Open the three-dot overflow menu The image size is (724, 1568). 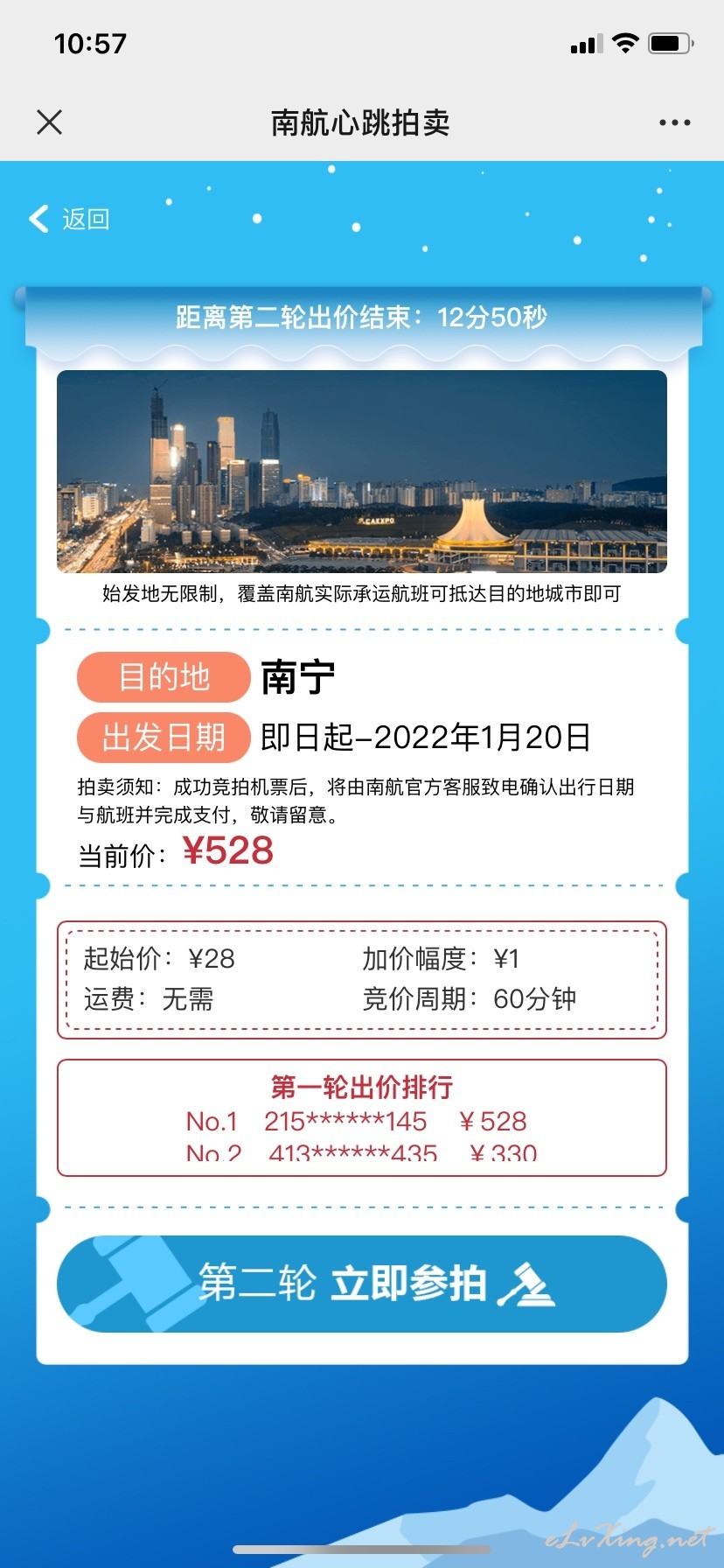(x=674, y=122)
